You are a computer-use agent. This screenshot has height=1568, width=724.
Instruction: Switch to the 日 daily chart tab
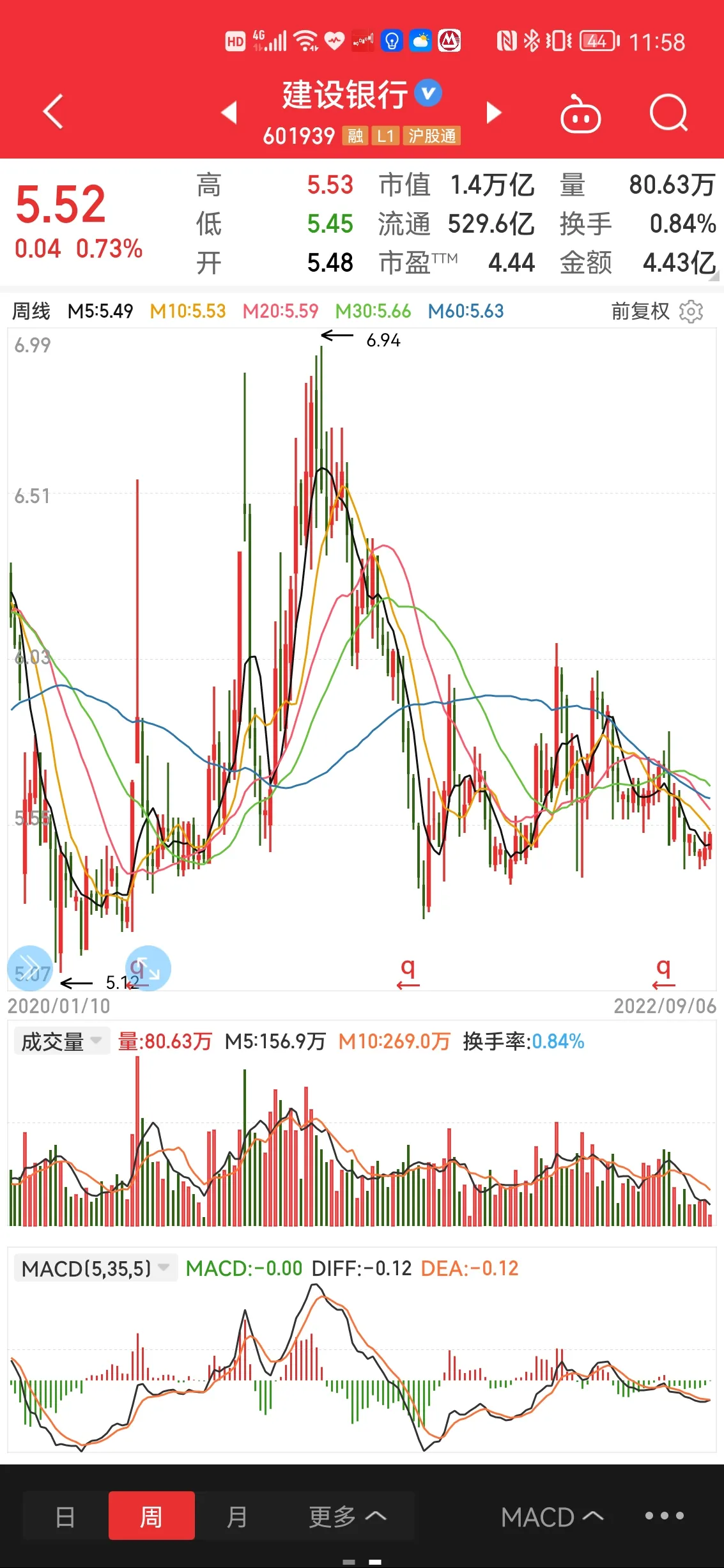65,1516
